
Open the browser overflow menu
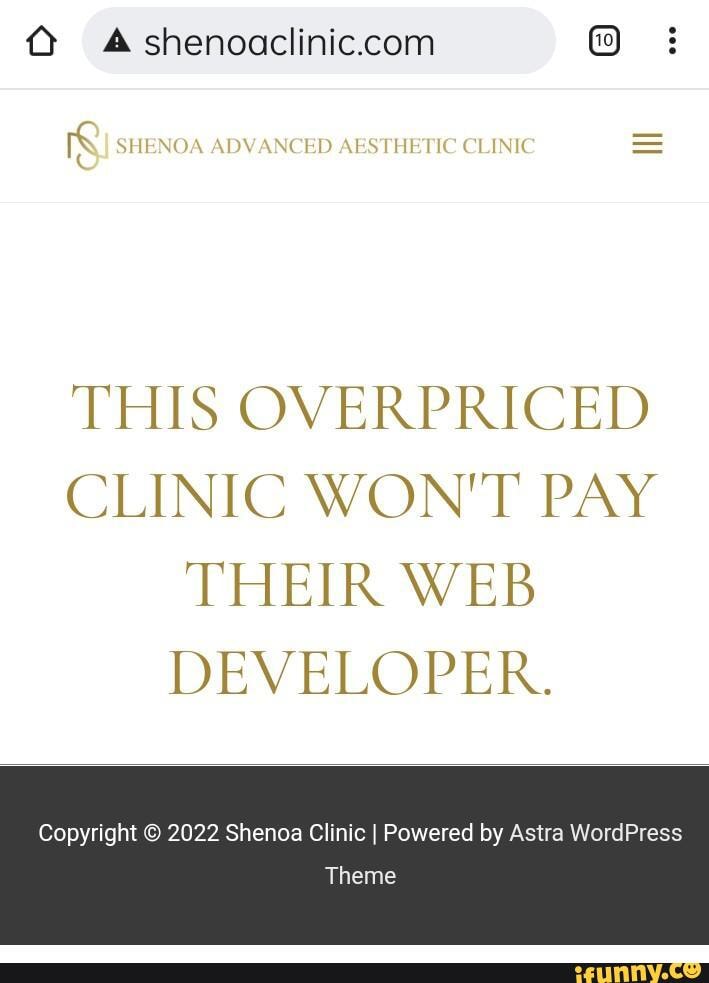tap(672, 41)
